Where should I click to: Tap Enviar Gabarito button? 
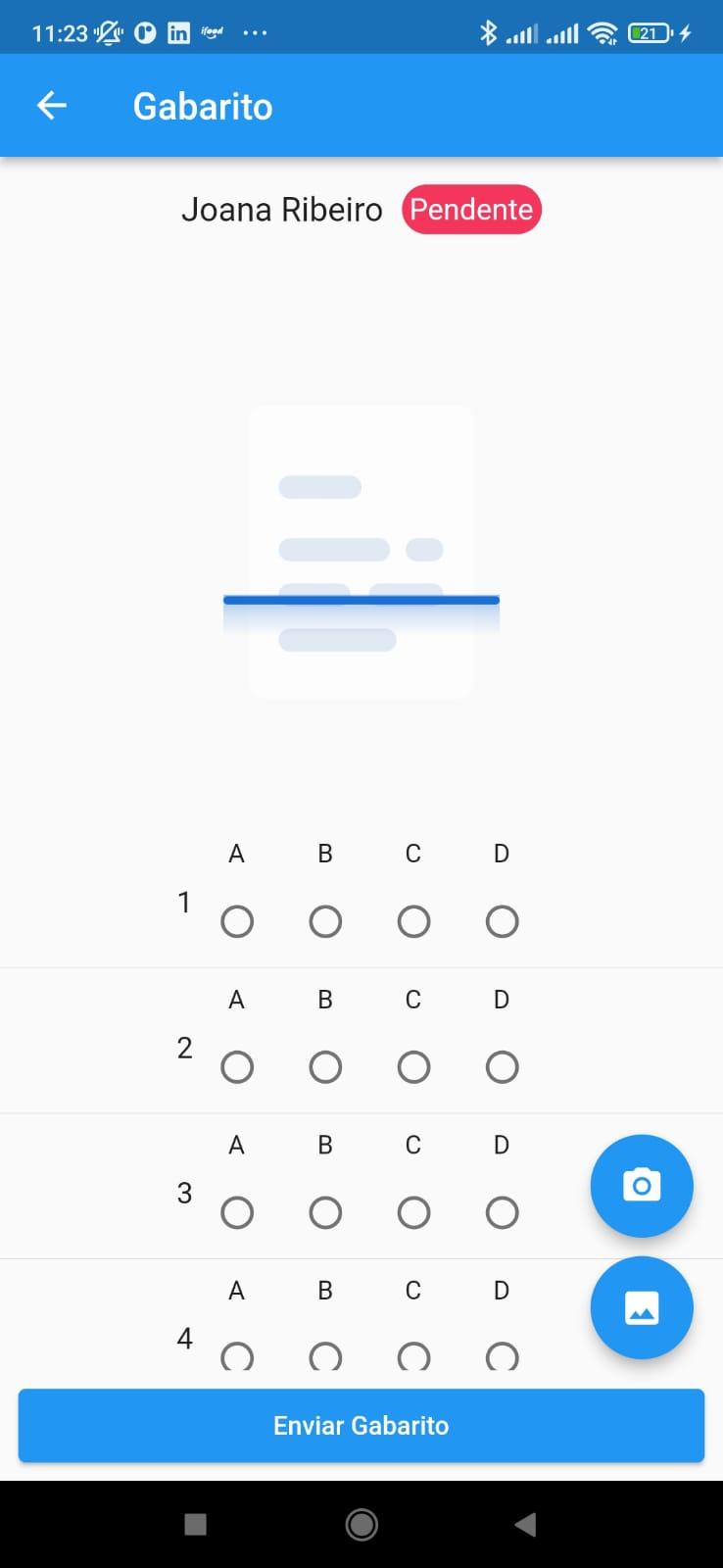pyautogui.click(x=361, y=1425)
